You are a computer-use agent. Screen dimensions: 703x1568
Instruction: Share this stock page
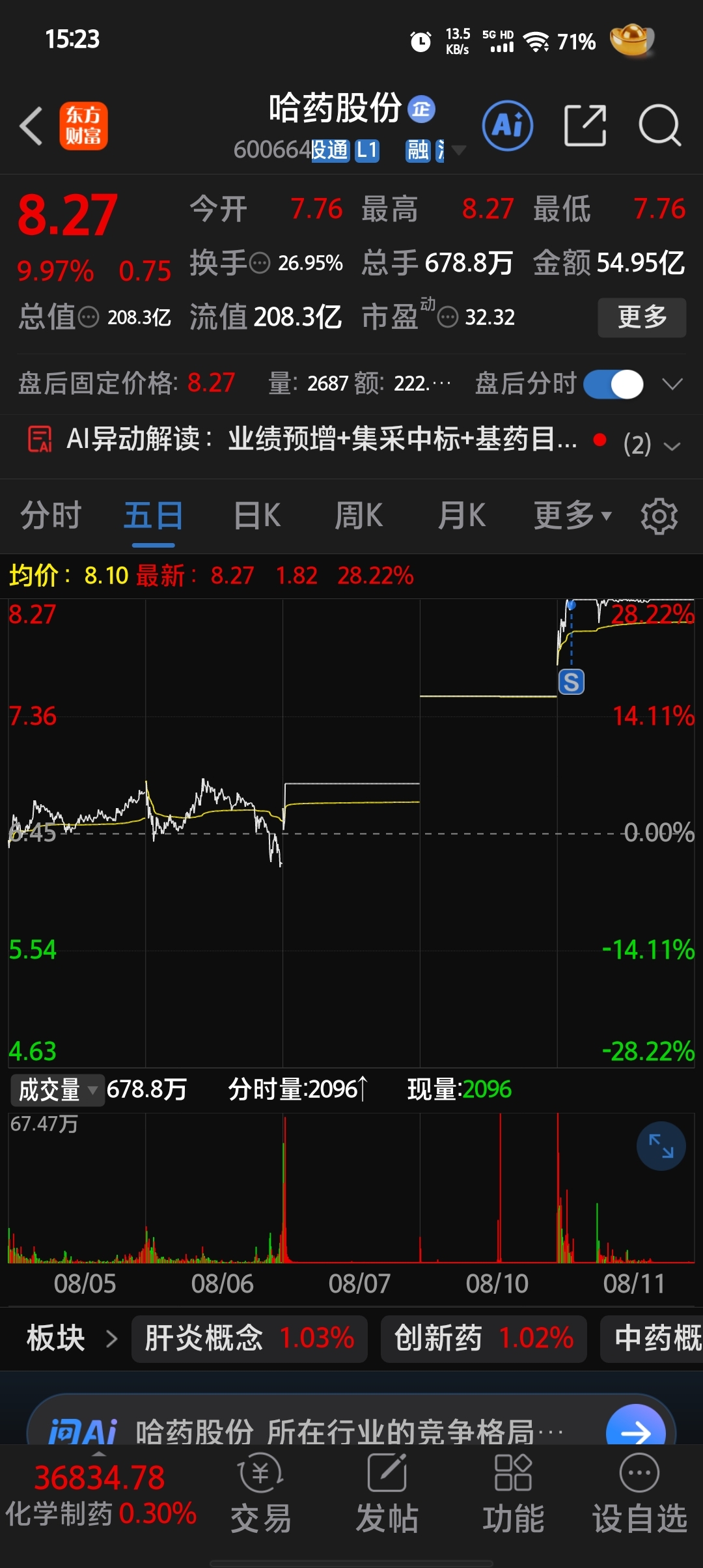[x=585, y=125]
